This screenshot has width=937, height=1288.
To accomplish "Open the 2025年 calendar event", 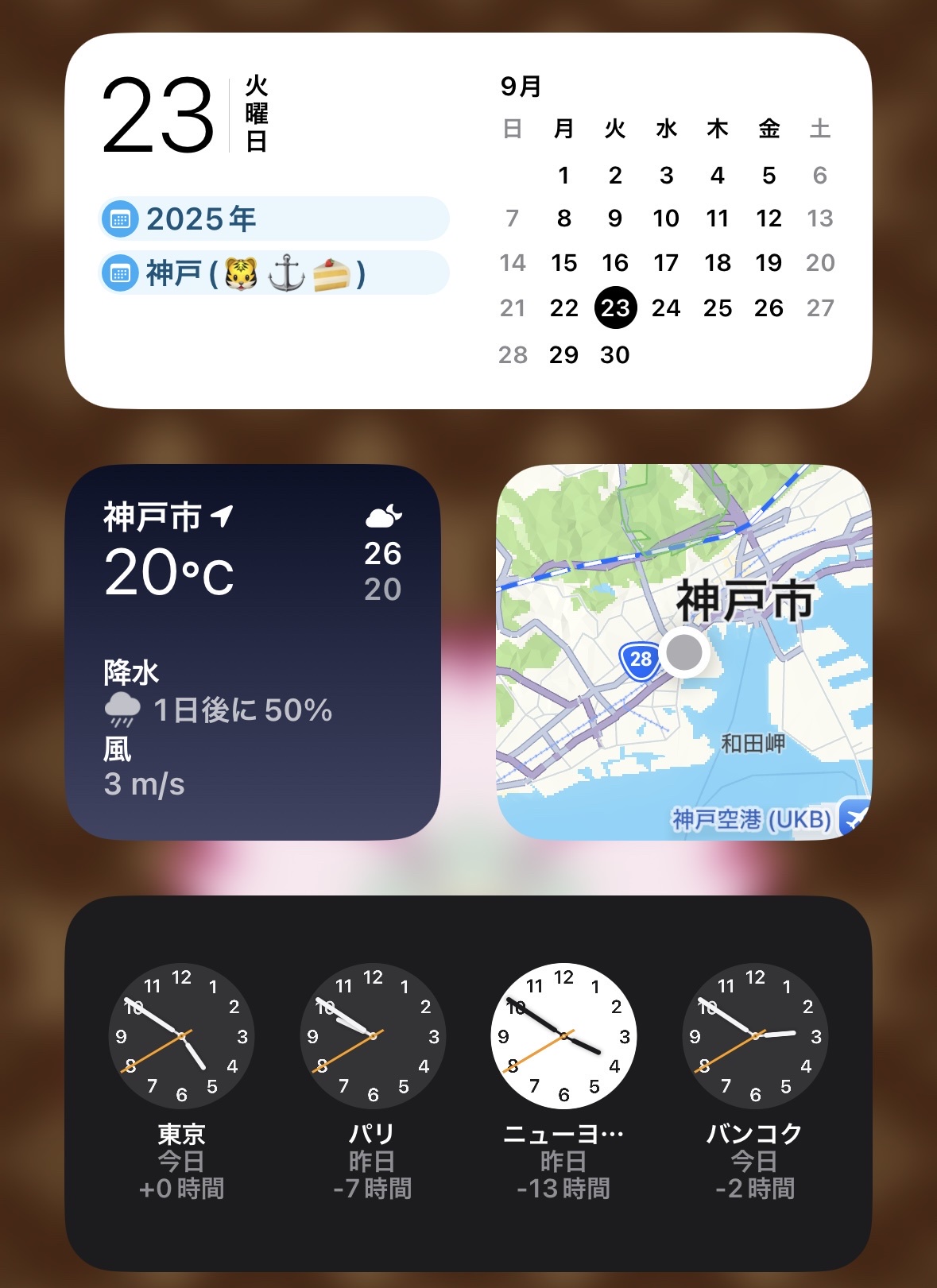I will coord(273,219).
